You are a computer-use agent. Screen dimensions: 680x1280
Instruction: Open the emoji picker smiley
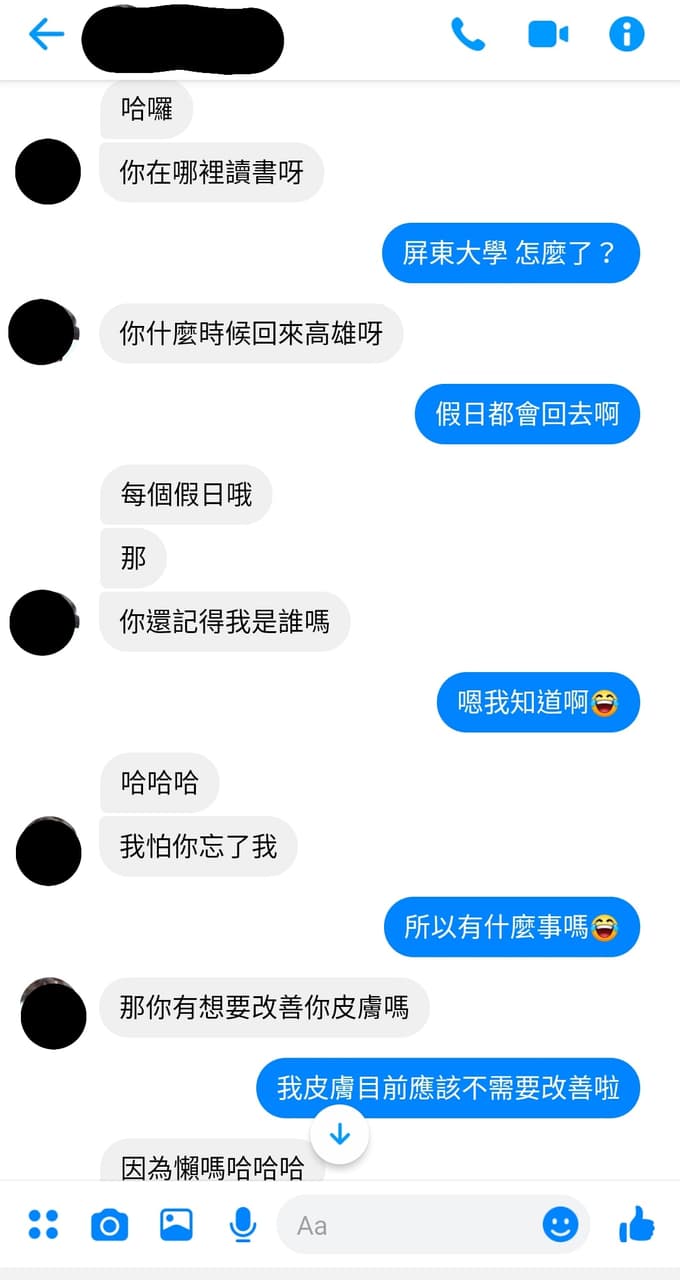560,1224
